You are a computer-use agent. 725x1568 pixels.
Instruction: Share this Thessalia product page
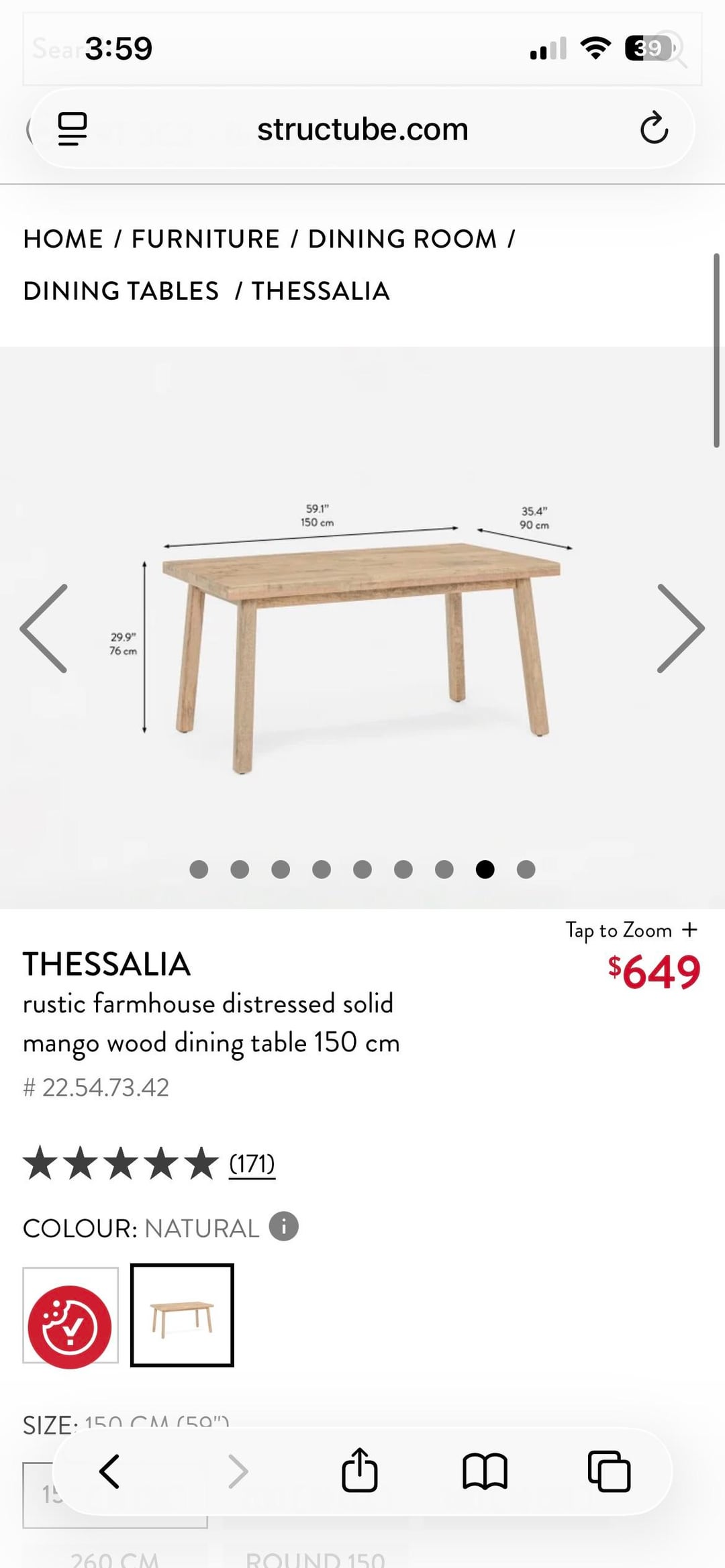coord(360,1471)
